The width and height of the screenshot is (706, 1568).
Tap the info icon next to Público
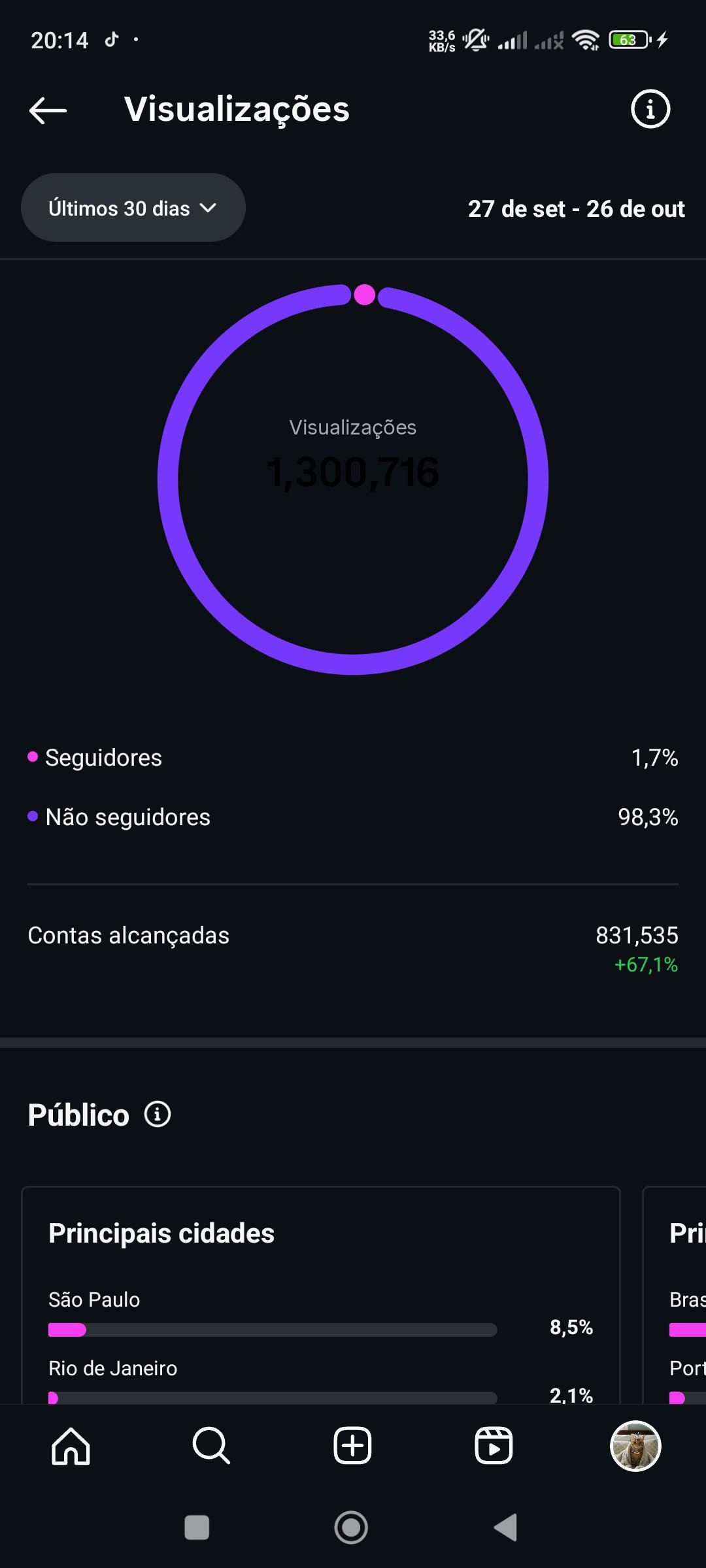(158, 1114)
